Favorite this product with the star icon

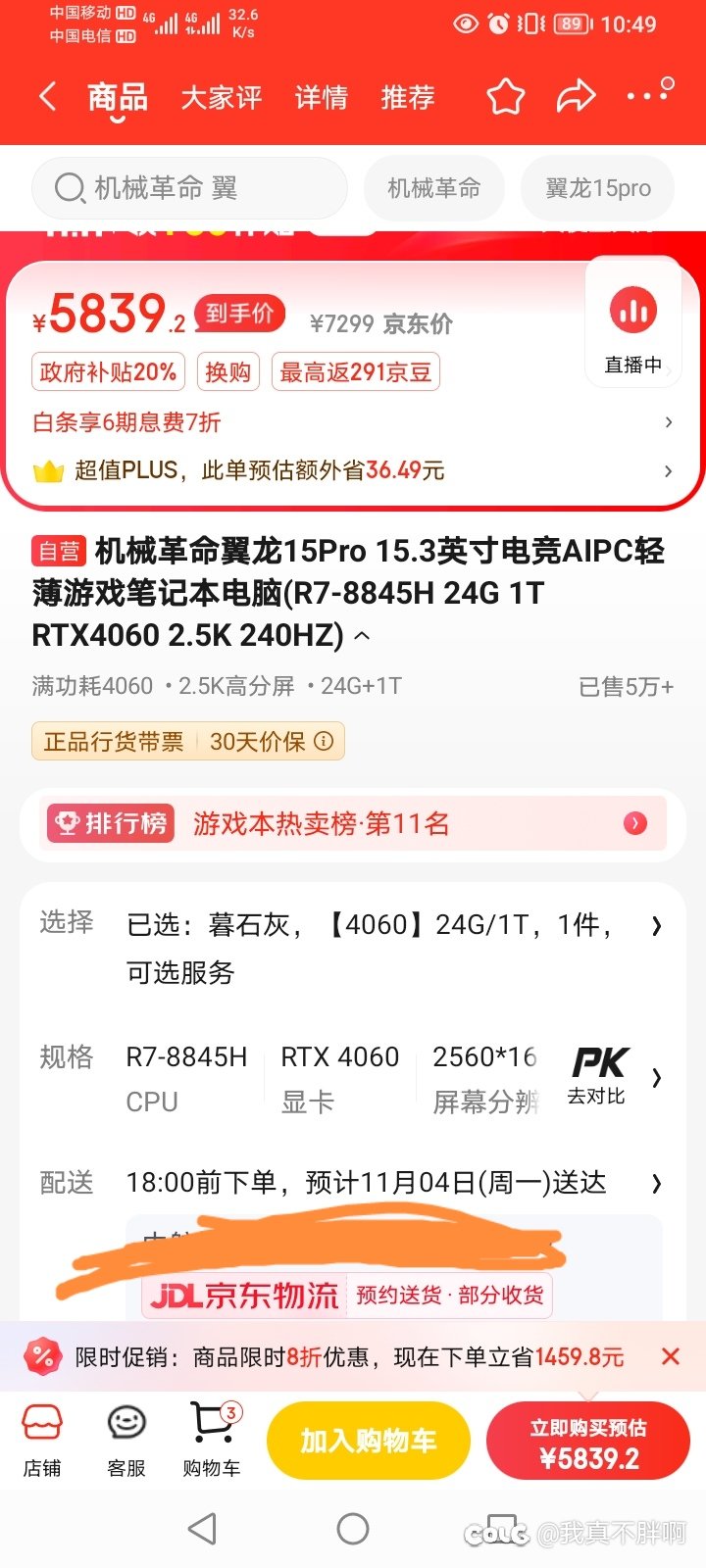click(x=506, y=97)
